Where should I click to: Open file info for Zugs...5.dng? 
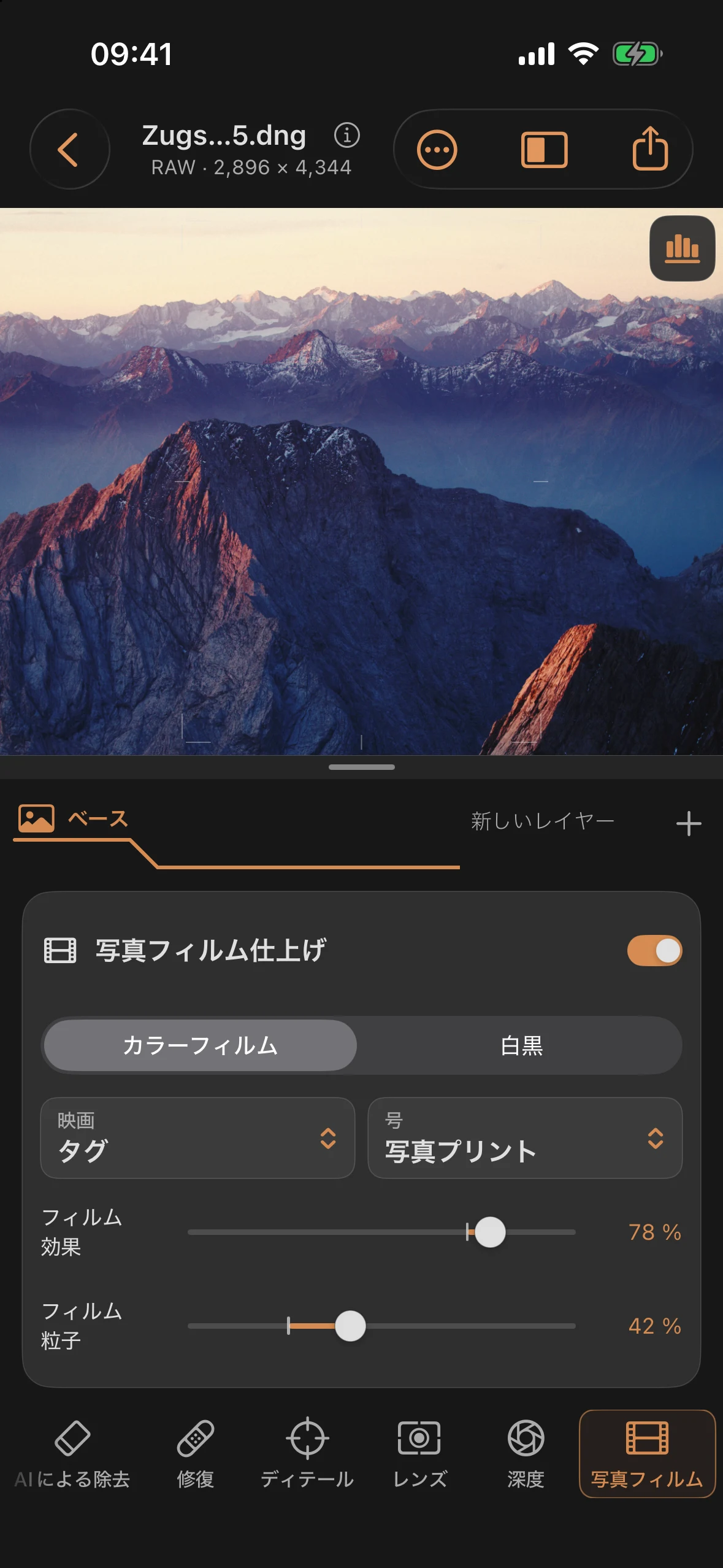click(x=347, y=135)
